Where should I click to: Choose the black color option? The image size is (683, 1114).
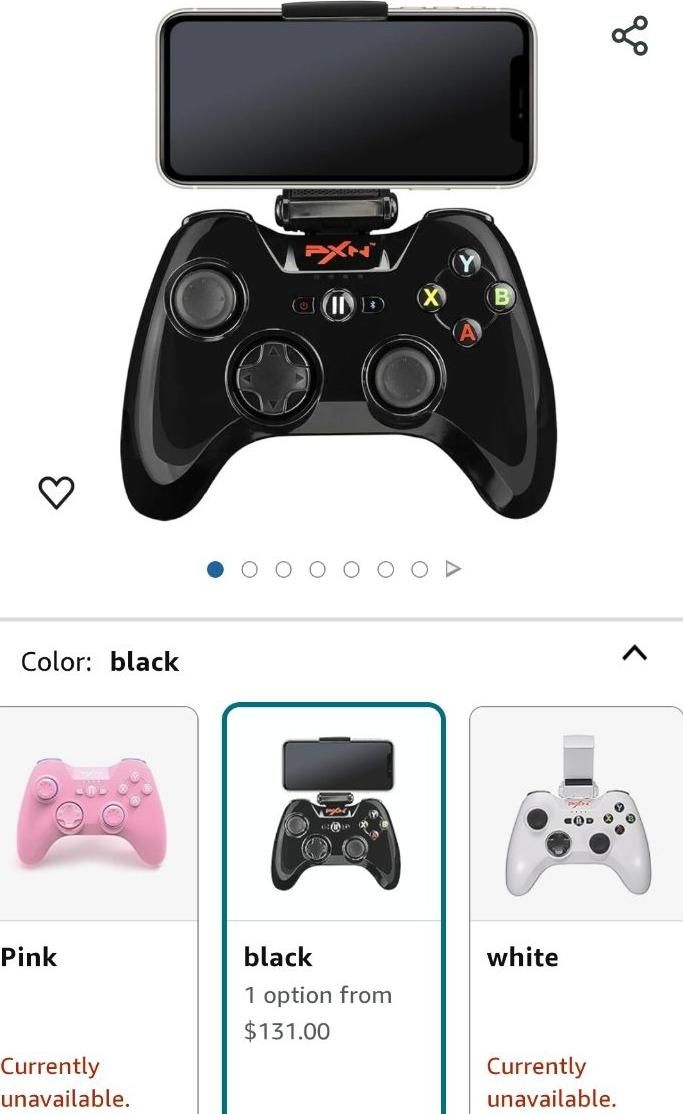pyautogui.click(x=333, y=900)
